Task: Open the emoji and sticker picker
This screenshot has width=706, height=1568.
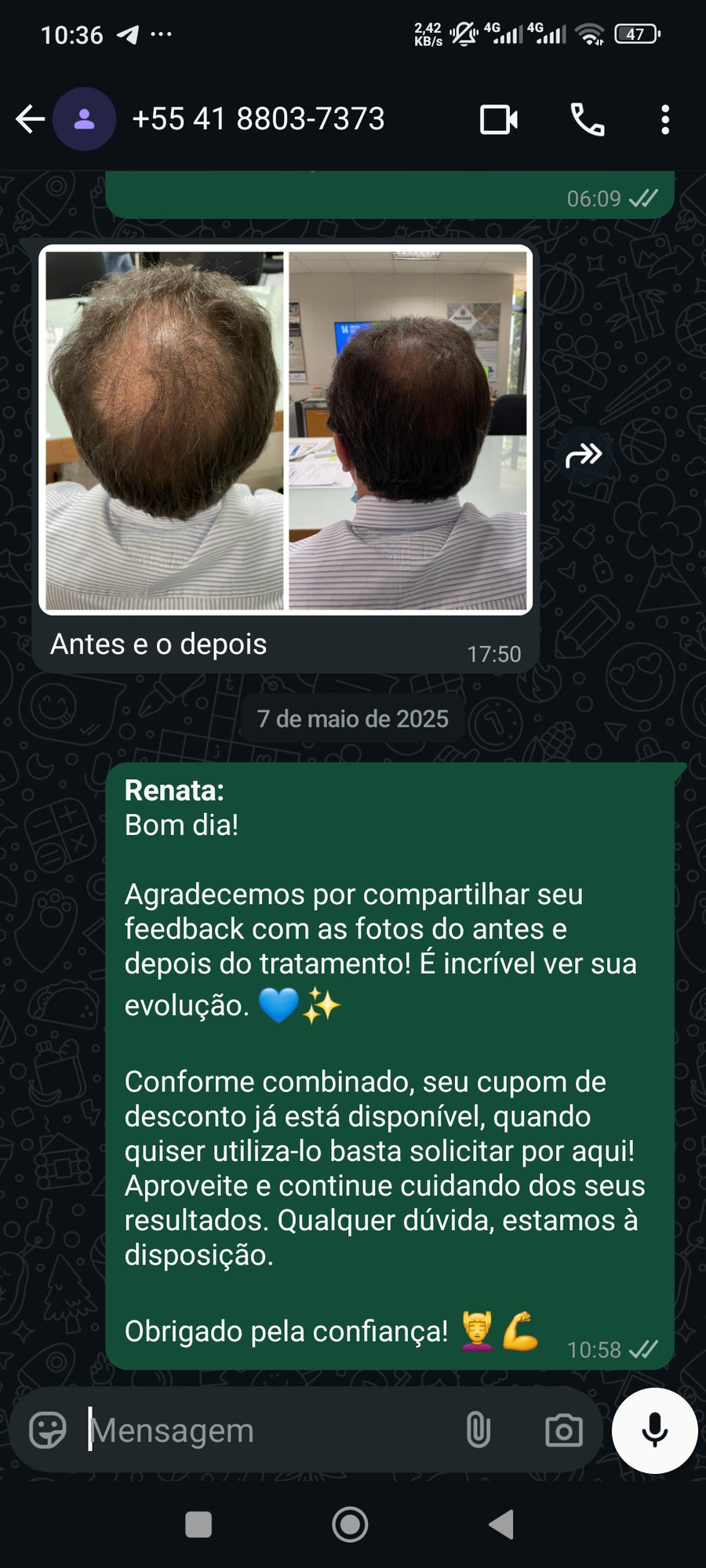Action: pos(49,1429)
